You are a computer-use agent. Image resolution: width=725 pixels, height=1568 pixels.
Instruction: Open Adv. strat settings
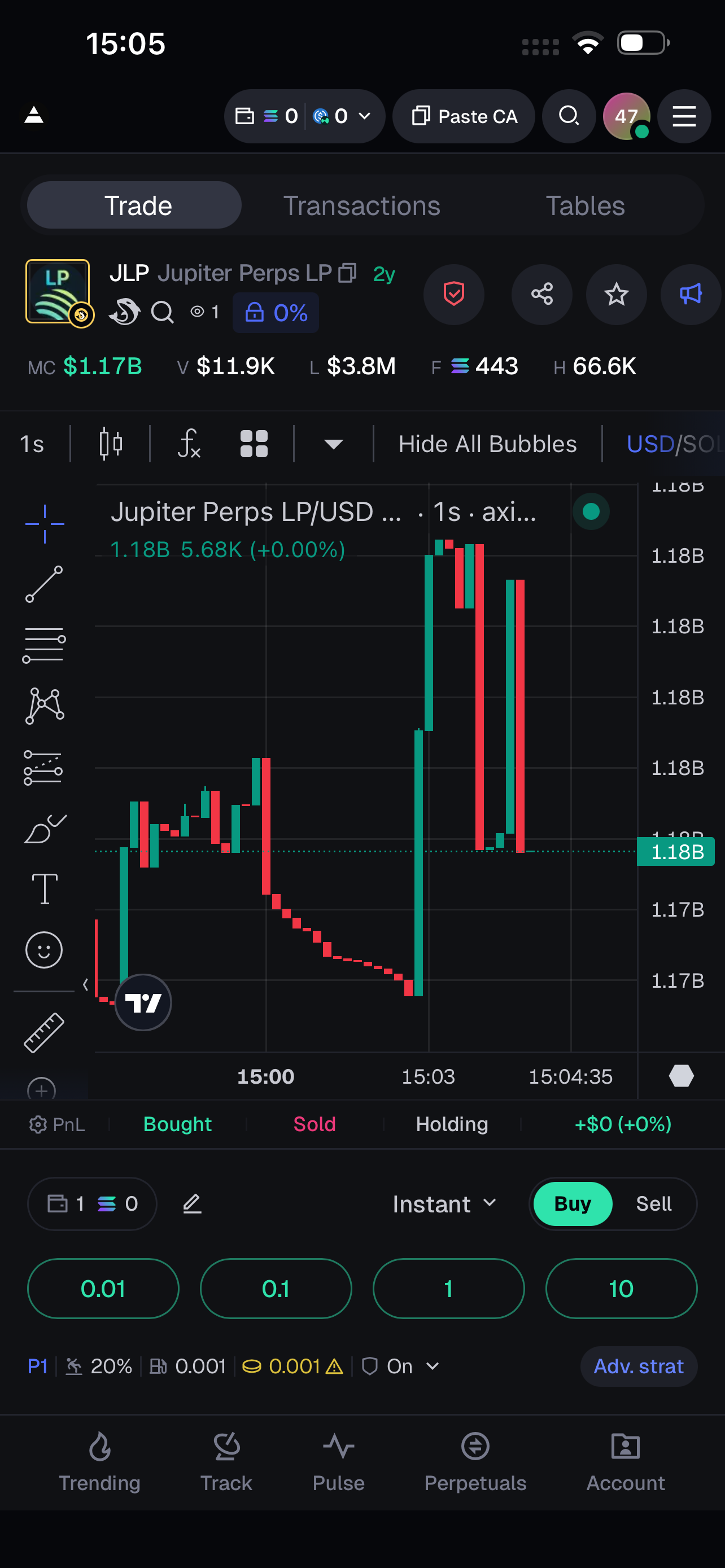click(x=638, y=1366)
